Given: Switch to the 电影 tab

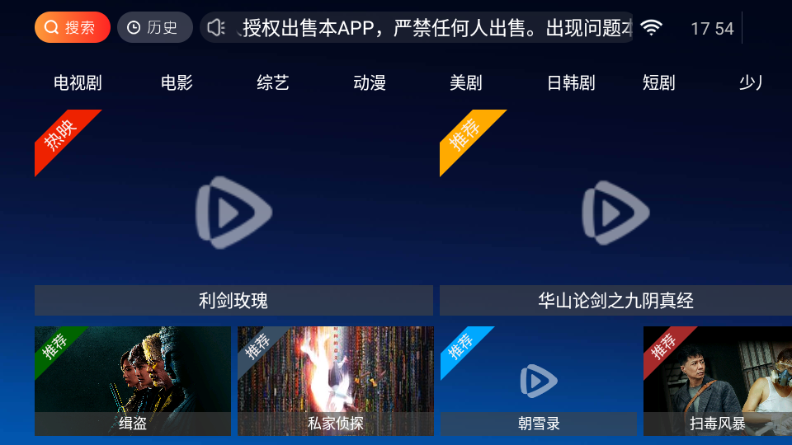Looking at the screenshot, I should (176, 83).
